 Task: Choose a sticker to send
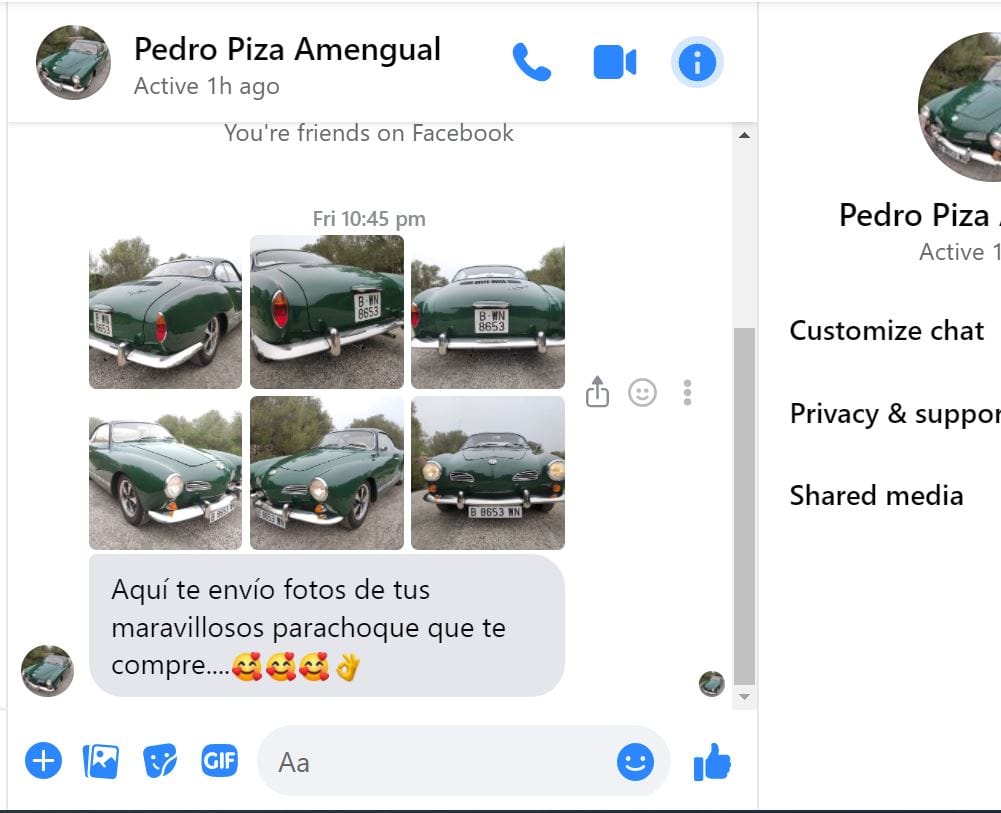[x=160, y=762]
